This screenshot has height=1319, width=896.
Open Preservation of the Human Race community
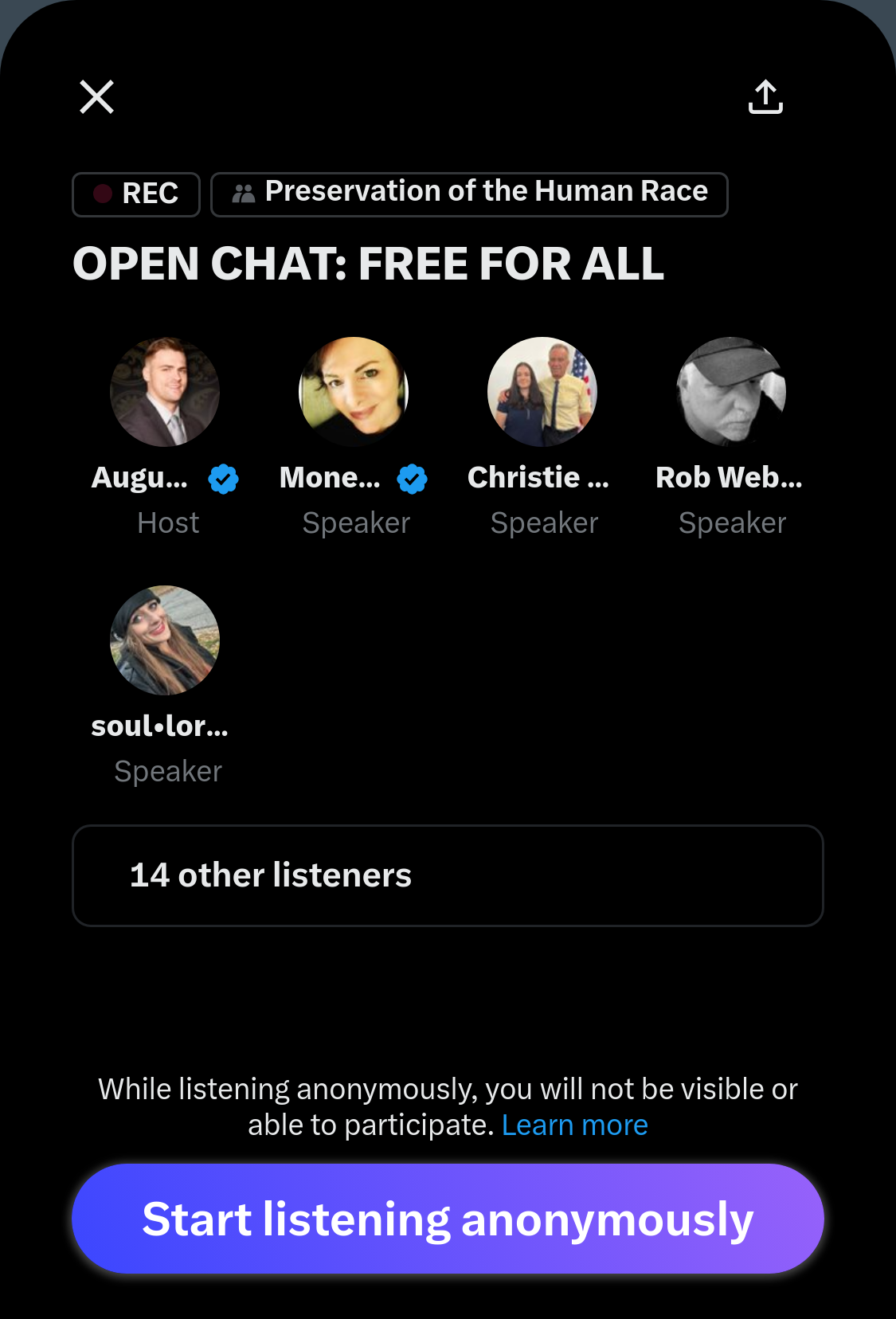469,194
